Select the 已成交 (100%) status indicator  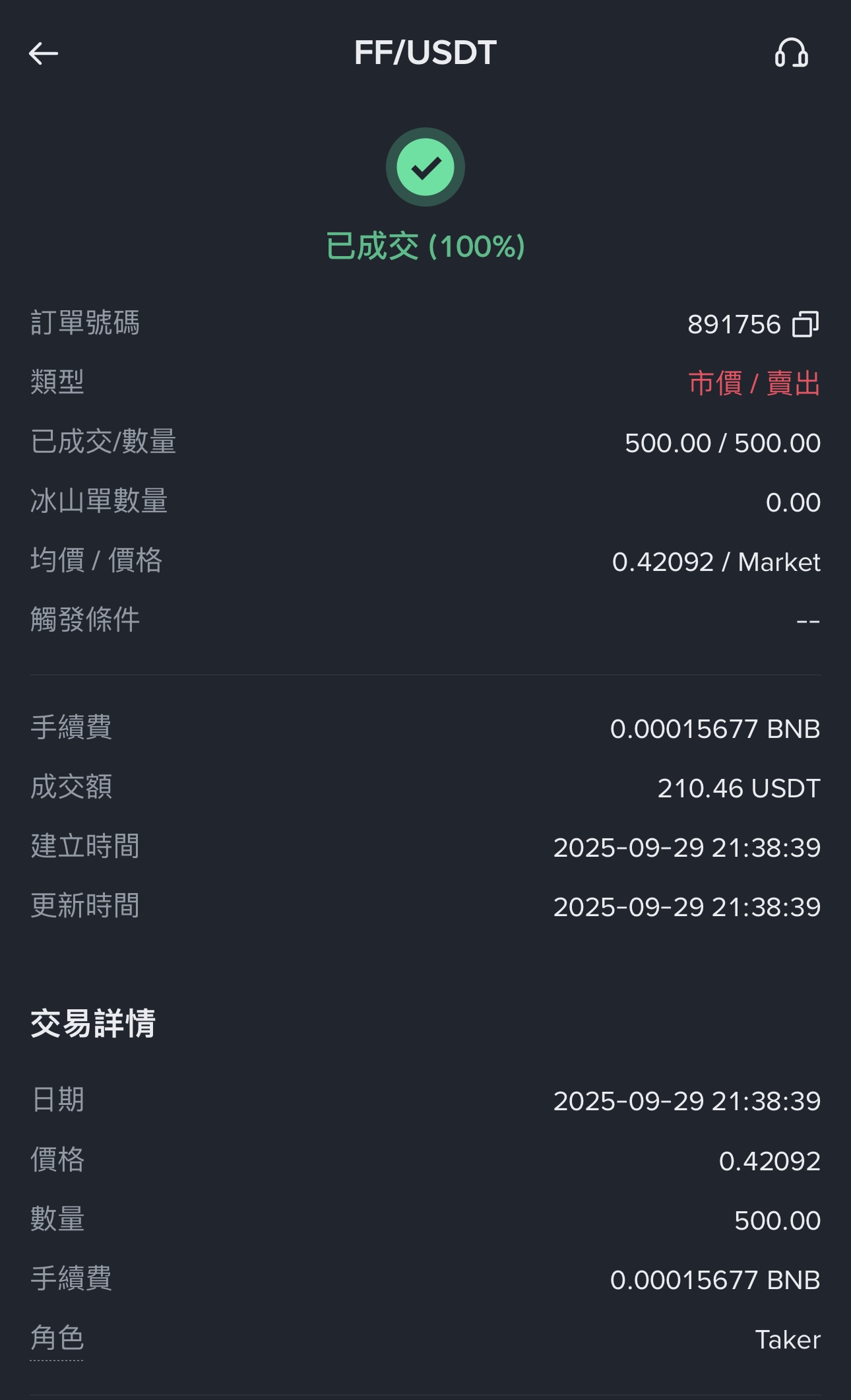pyautogui.click(x=425, y=247)
